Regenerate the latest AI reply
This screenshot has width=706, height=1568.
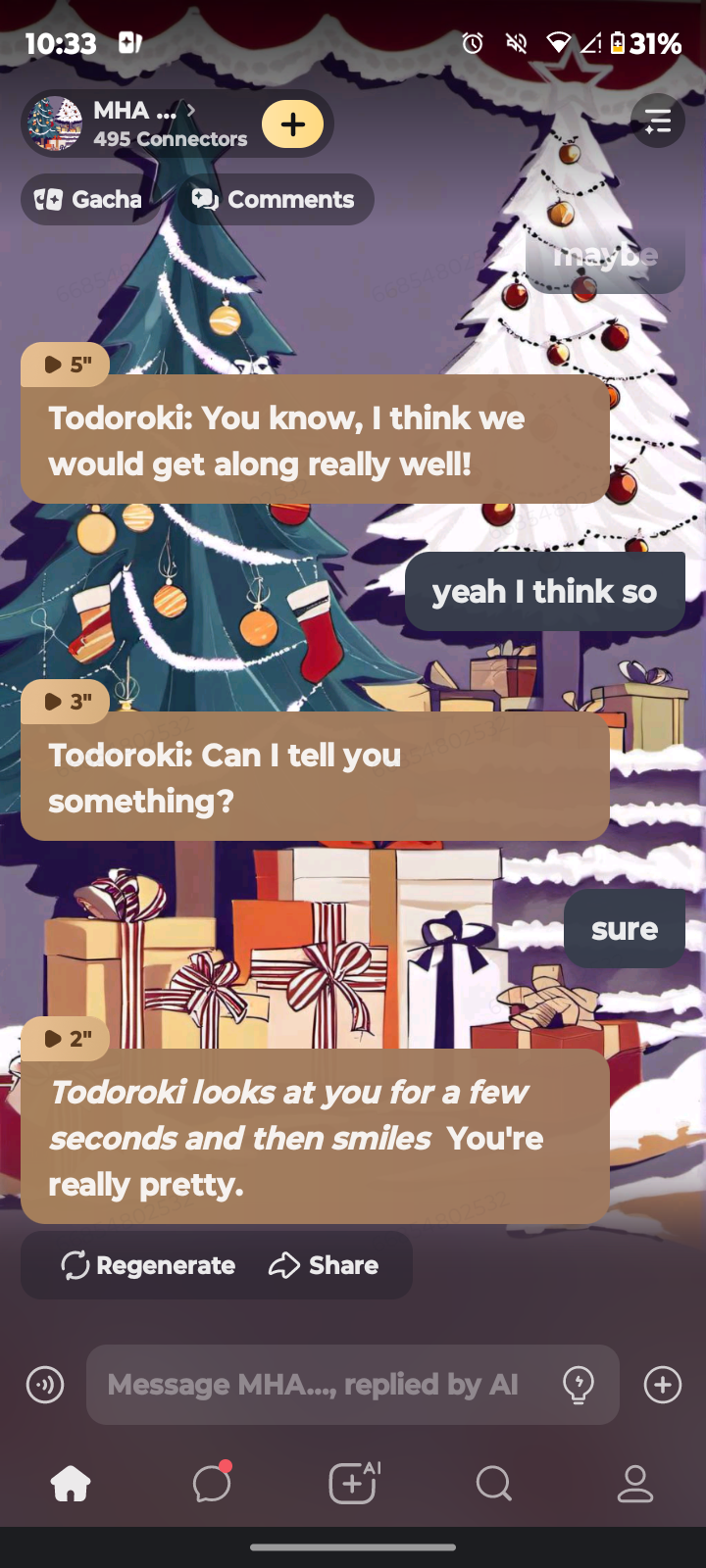click(x=148, y=1265)
